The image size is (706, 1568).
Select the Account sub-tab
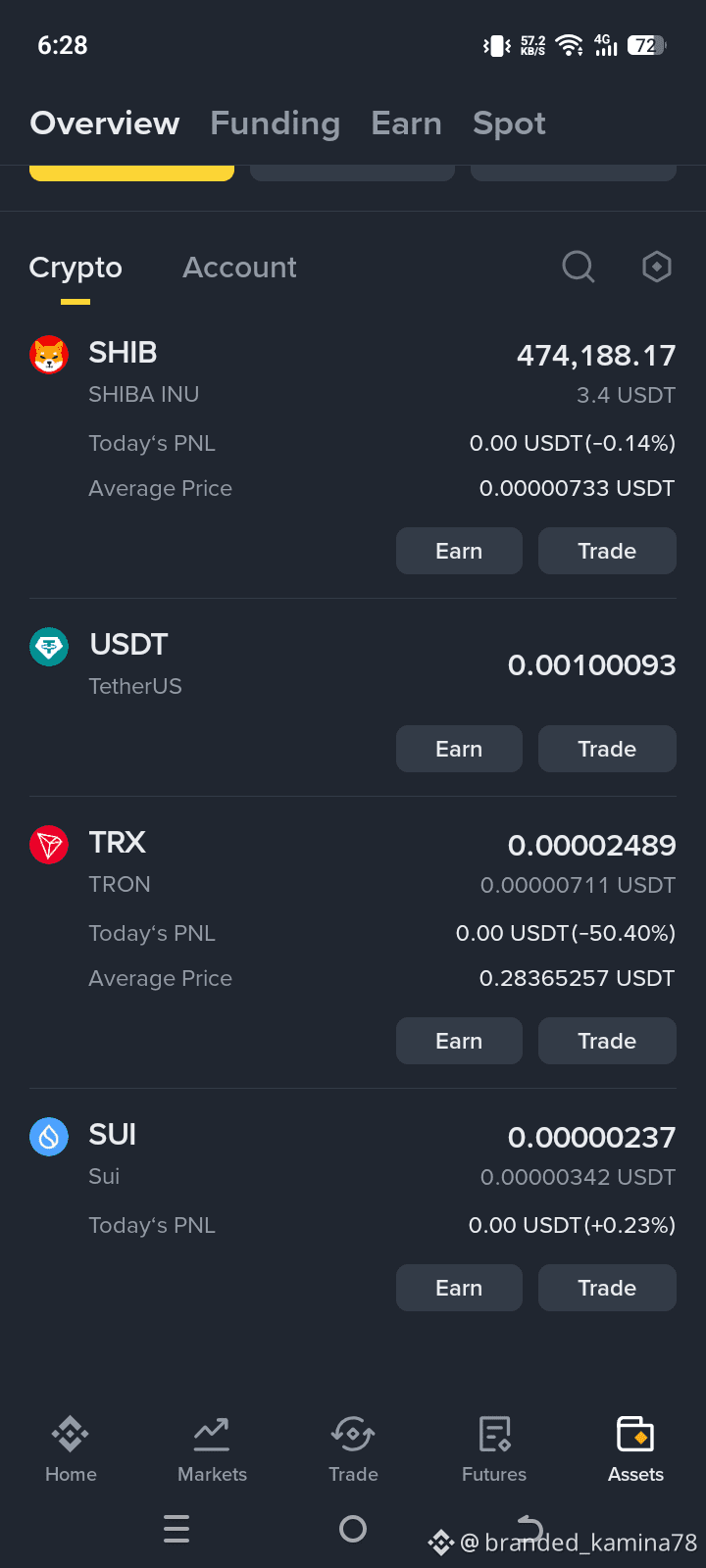click(x=239, y=268)
